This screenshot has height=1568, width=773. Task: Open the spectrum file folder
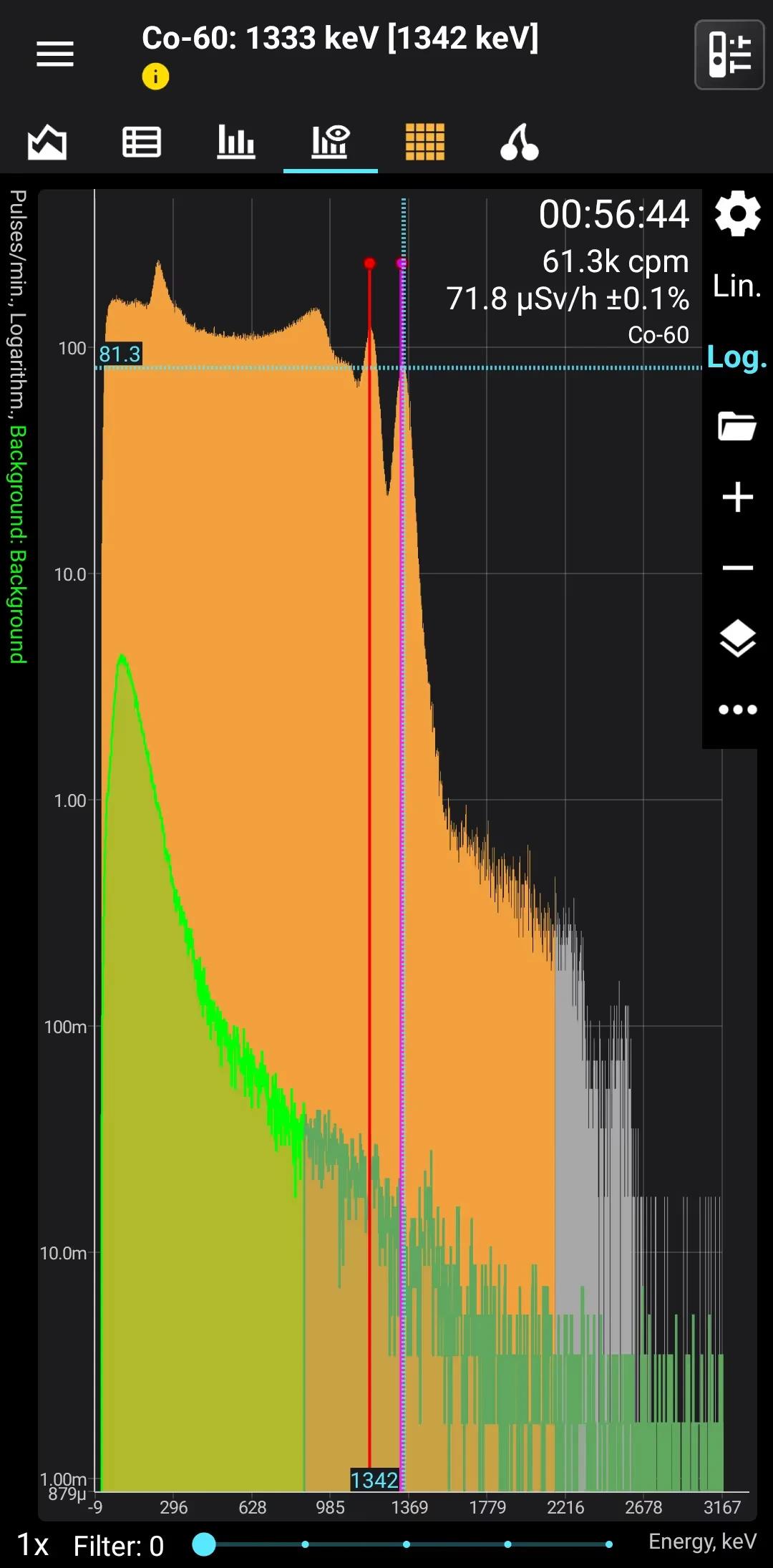[x=737, y=426]
